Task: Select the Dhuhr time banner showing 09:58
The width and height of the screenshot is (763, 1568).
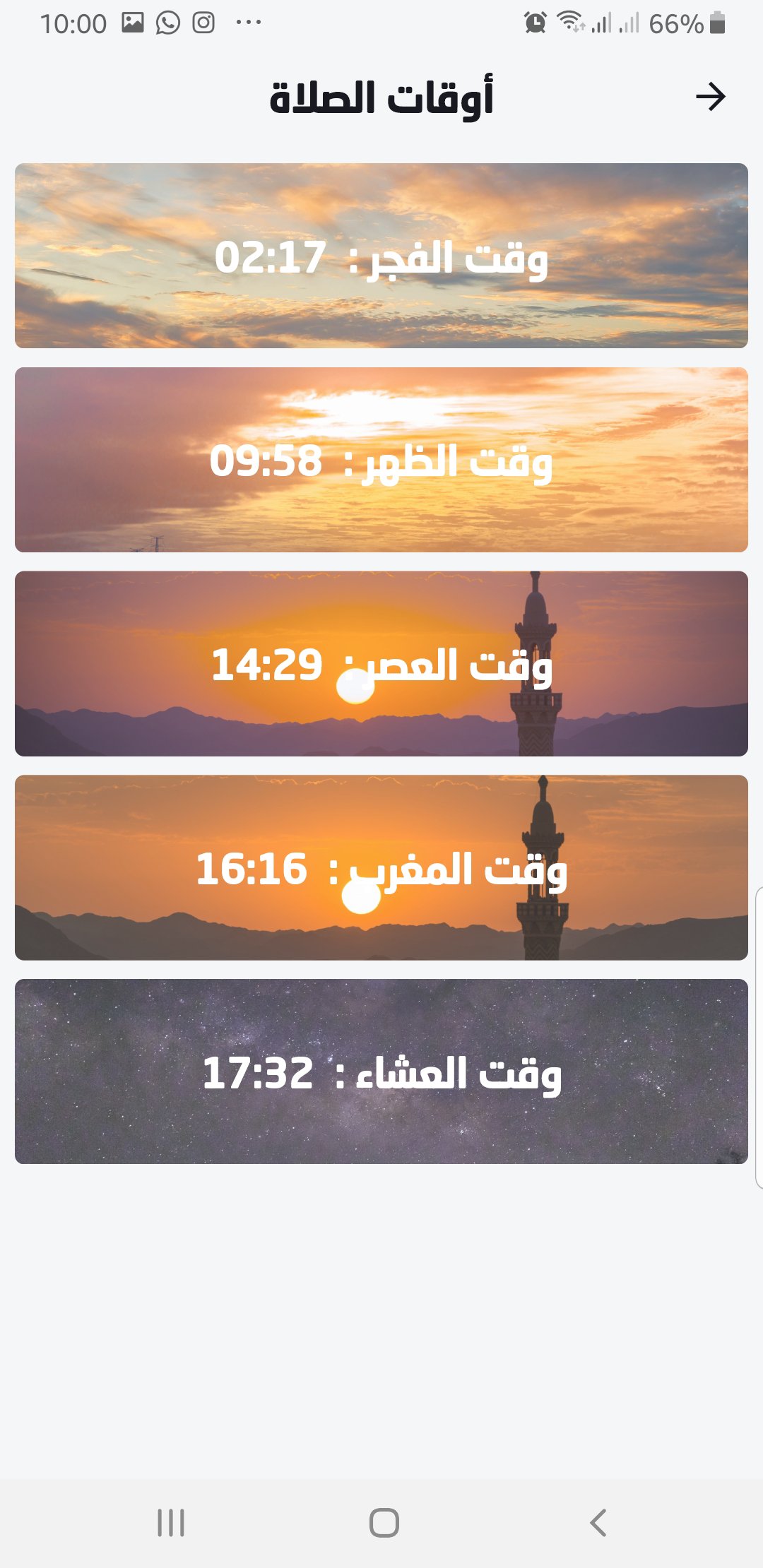Action: [381, 460]
